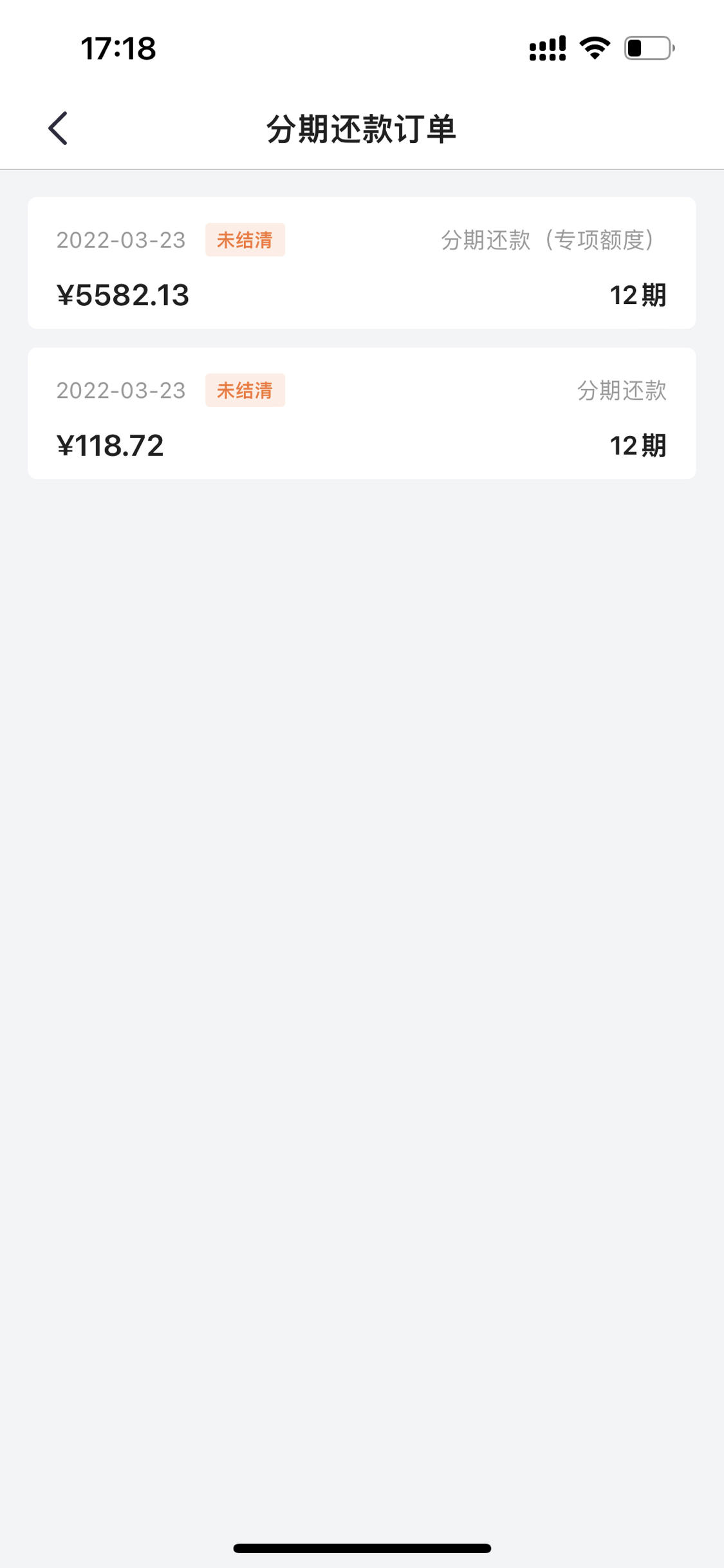Open the ¥118.72 installment order
This screenshot has width=724, height=1568.
coord(362,413)
